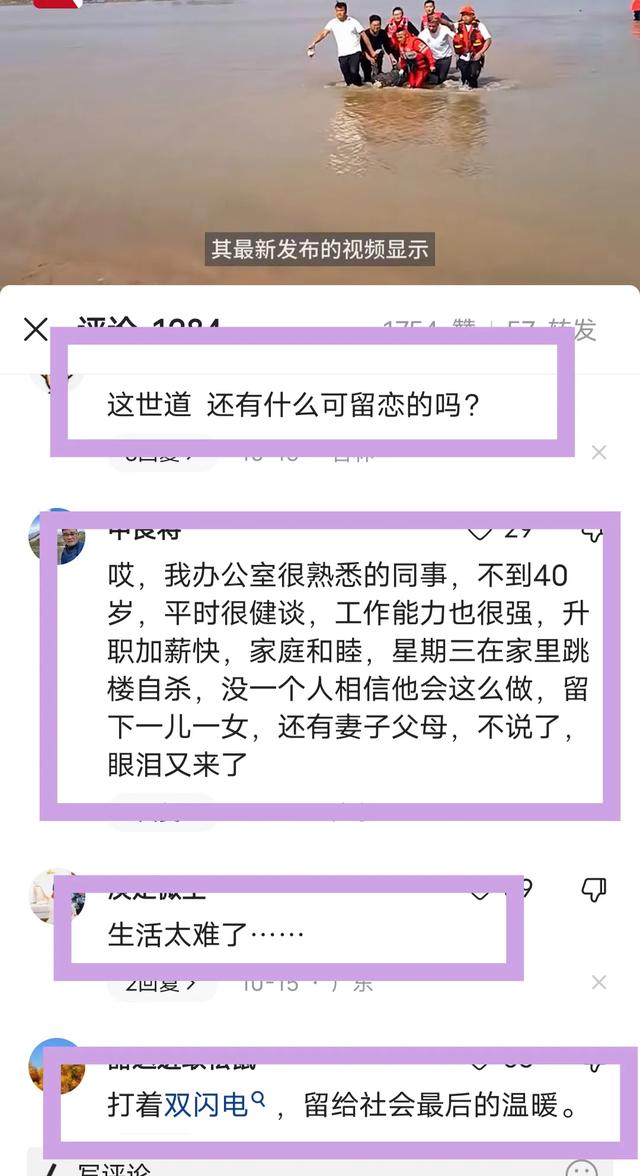Tap the 写评论 comment input field
640x1176 pixels.
(300, 1167)
